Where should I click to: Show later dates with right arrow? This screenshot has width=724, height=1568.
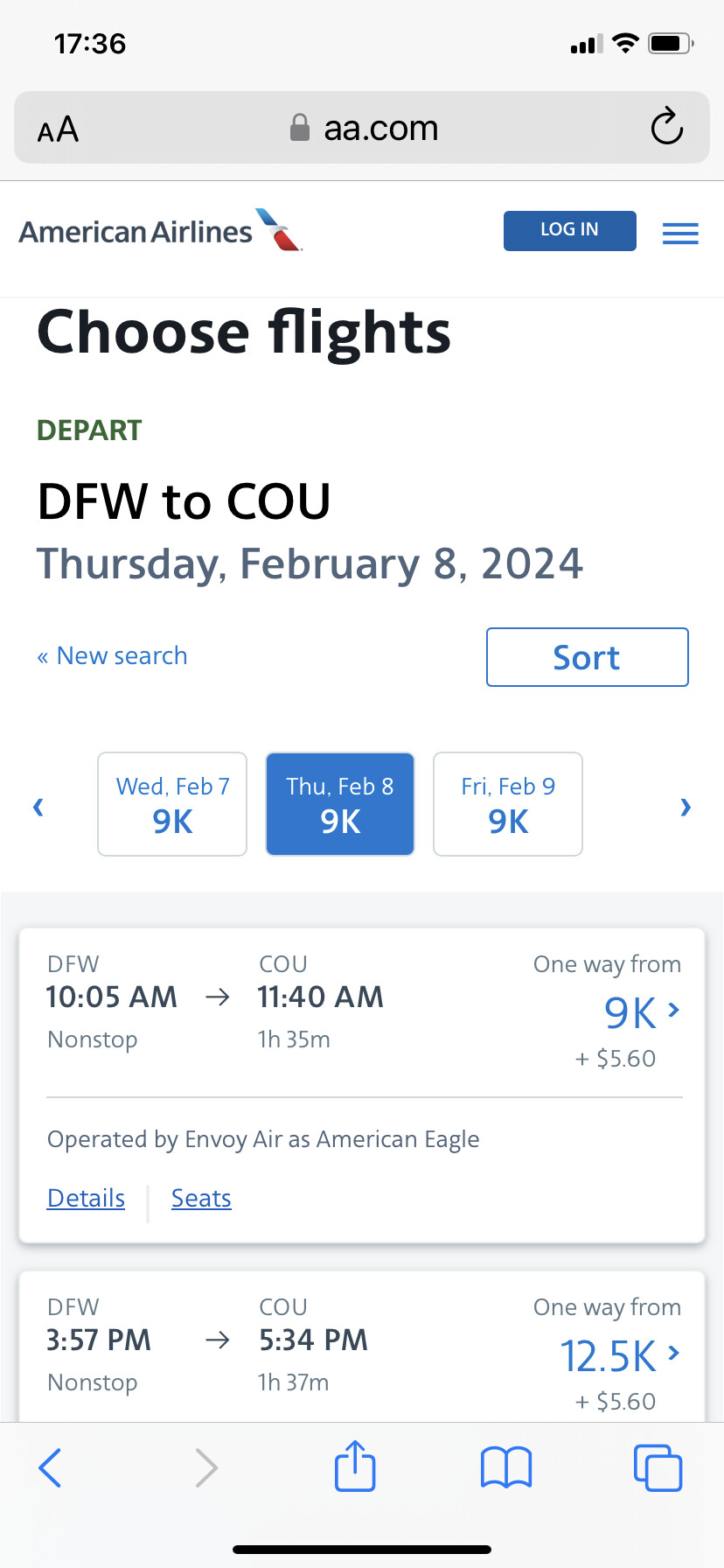[x=686, y=806]
